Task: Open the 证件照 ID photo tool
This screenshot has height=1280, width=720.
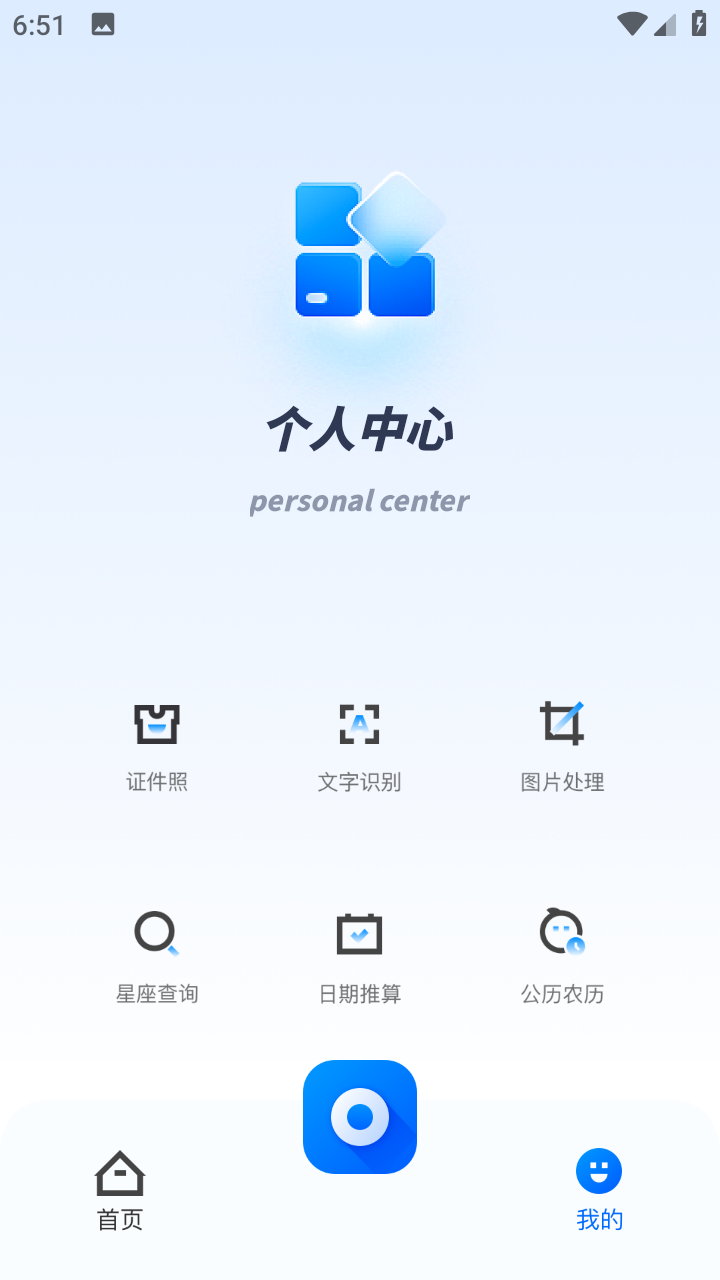Action: (x=157, y=745)
